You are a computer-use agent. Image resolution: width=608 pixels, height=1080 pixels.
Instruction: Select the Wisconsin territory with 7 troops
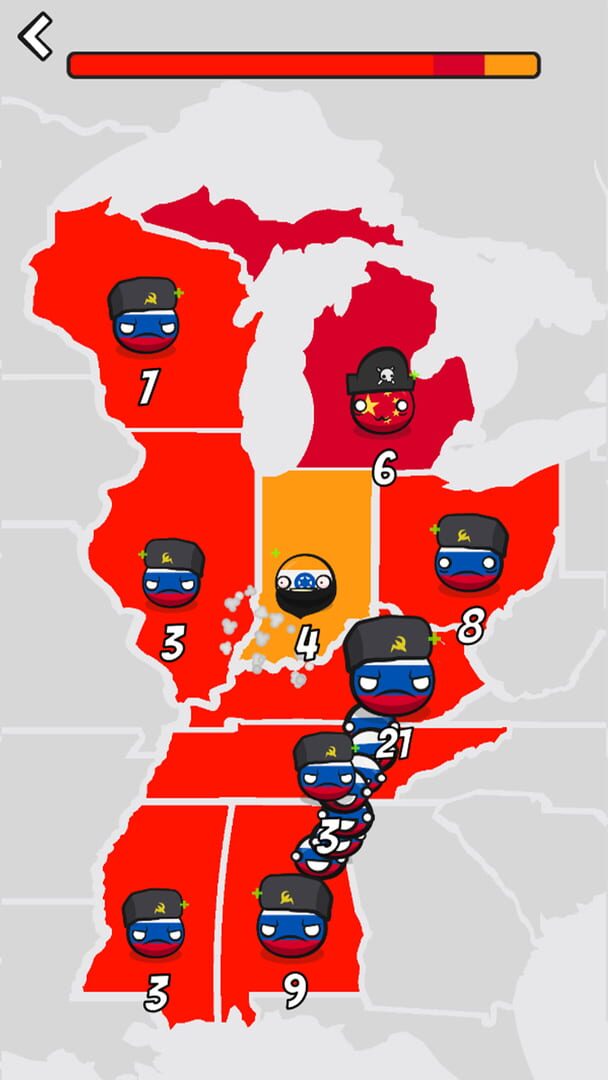point(144,316)
